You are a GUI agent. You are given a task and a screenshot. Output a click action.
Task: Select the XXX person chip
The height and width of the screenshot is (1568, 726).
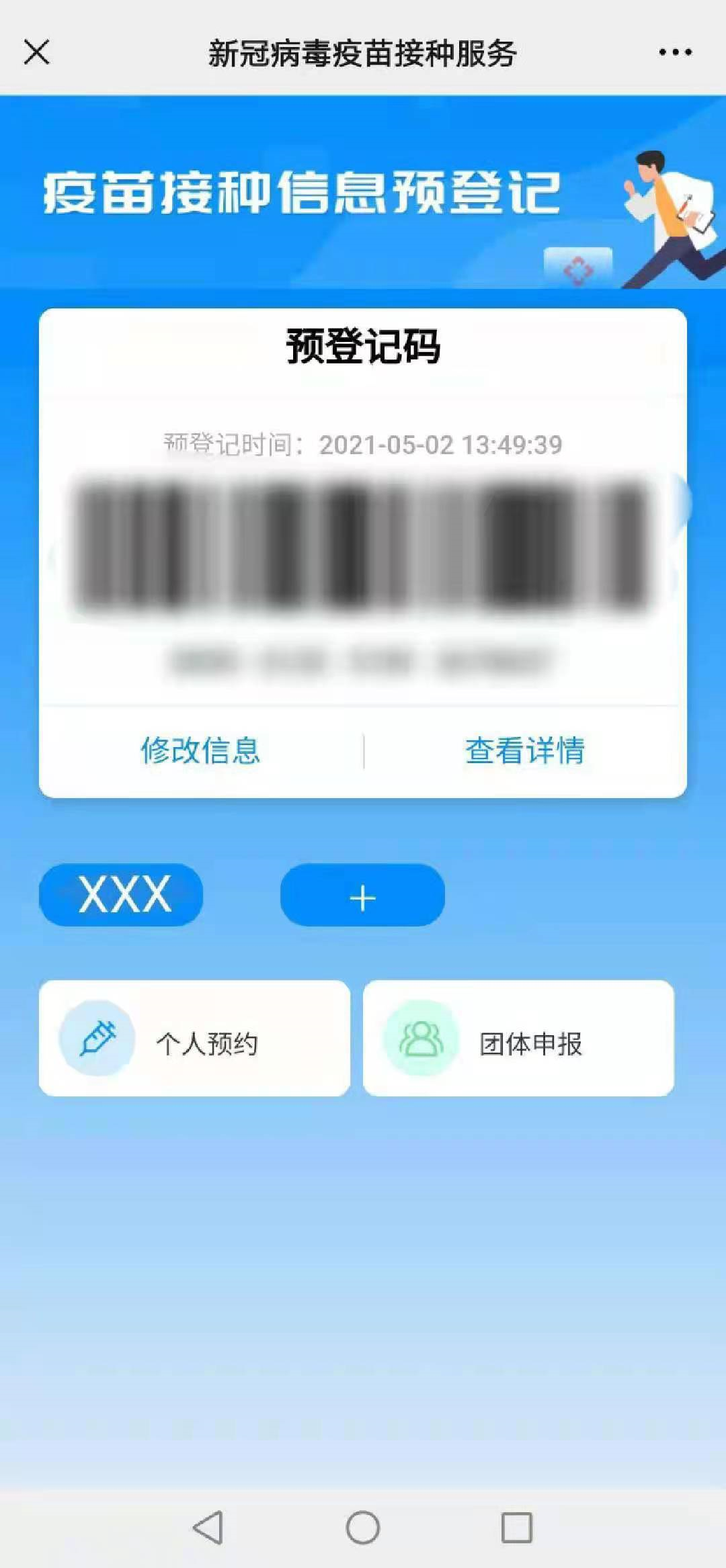(121, 895)
